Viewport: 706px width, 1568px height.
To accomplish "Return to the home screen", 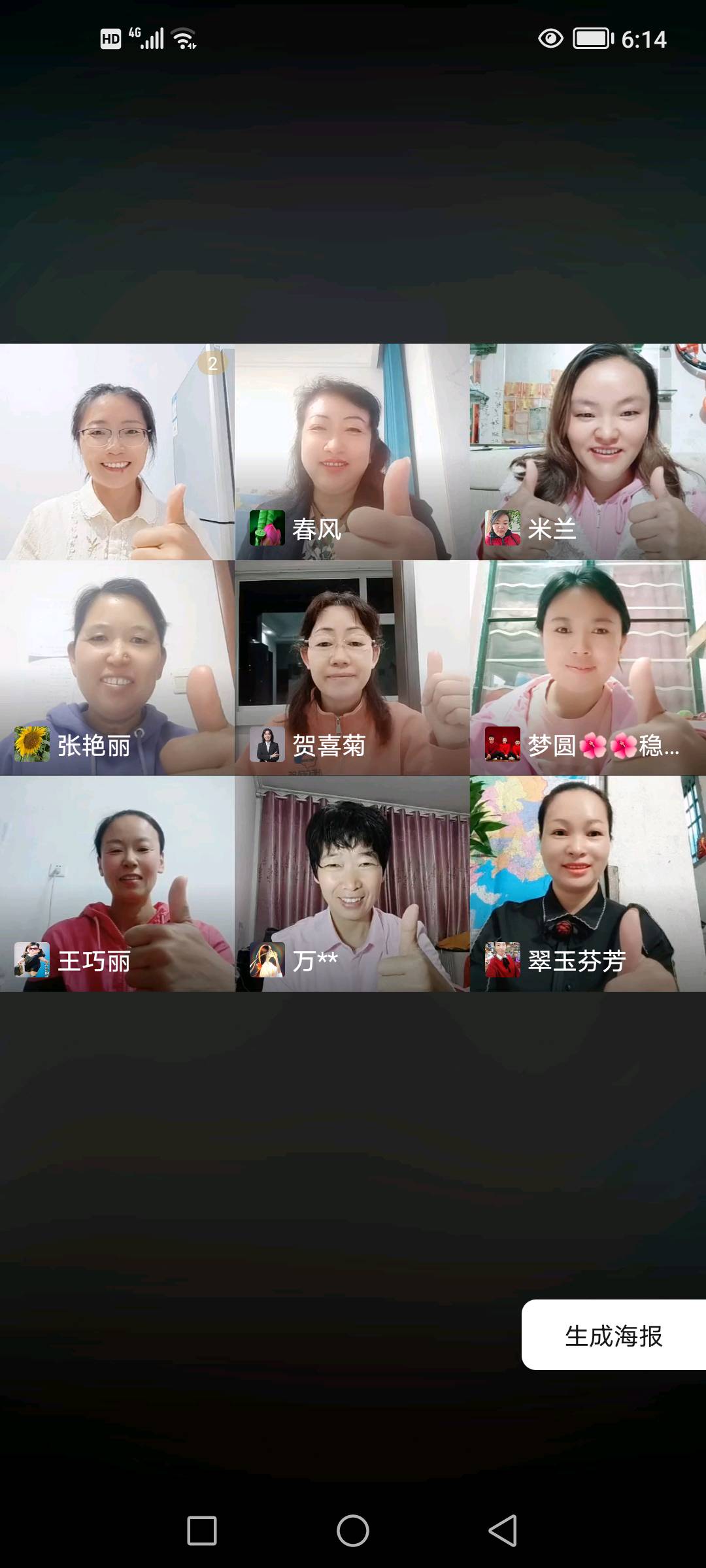I will [x=353, y=1531].
